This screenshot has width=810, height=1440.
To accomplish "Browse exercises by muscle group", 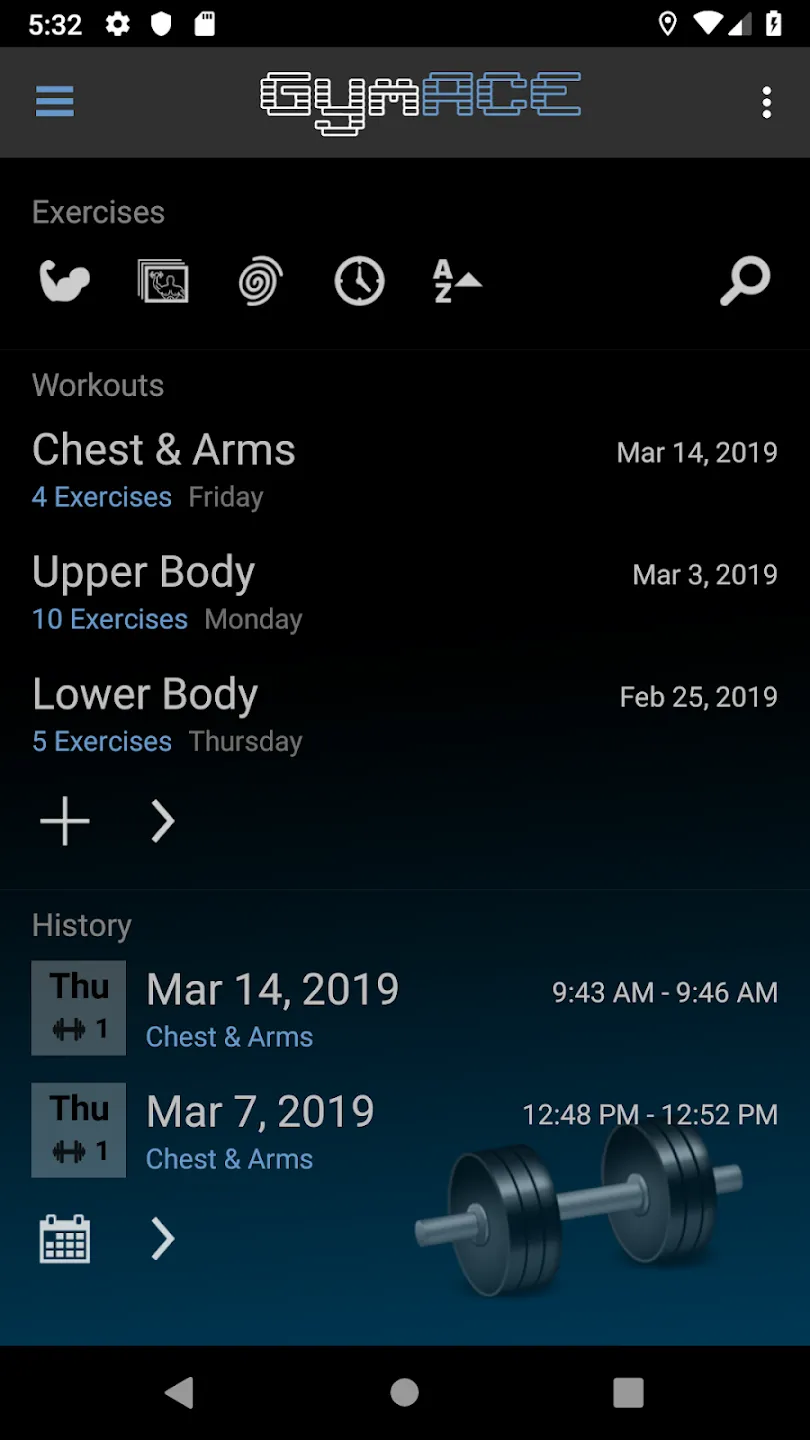I will pos(65,282).
